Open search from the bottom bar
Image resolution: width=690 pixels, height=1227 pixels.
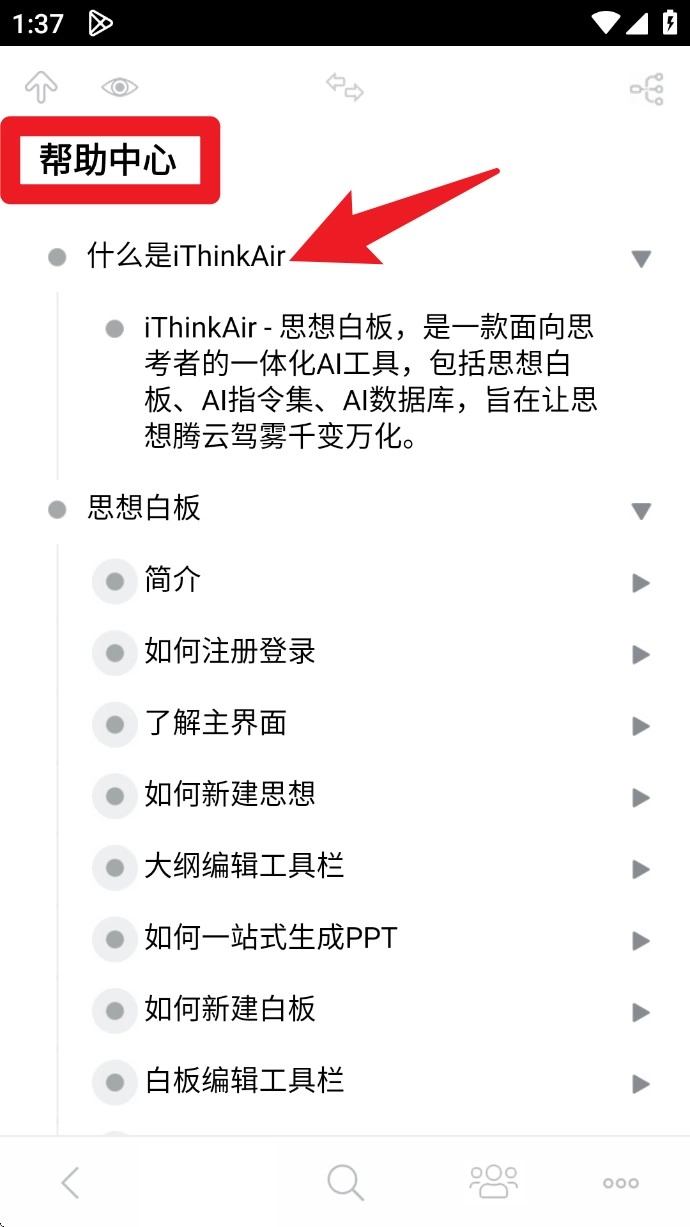coord(345,1183)
